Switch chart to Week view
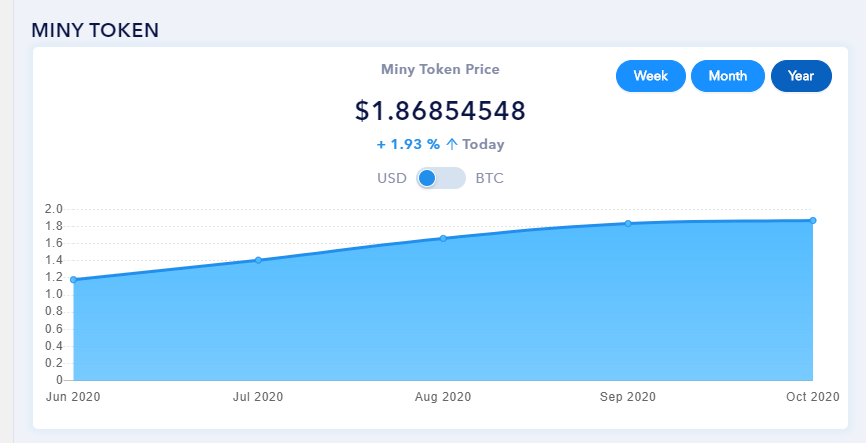866x443 pixels. pyautogui.click(x=650, y=76)
